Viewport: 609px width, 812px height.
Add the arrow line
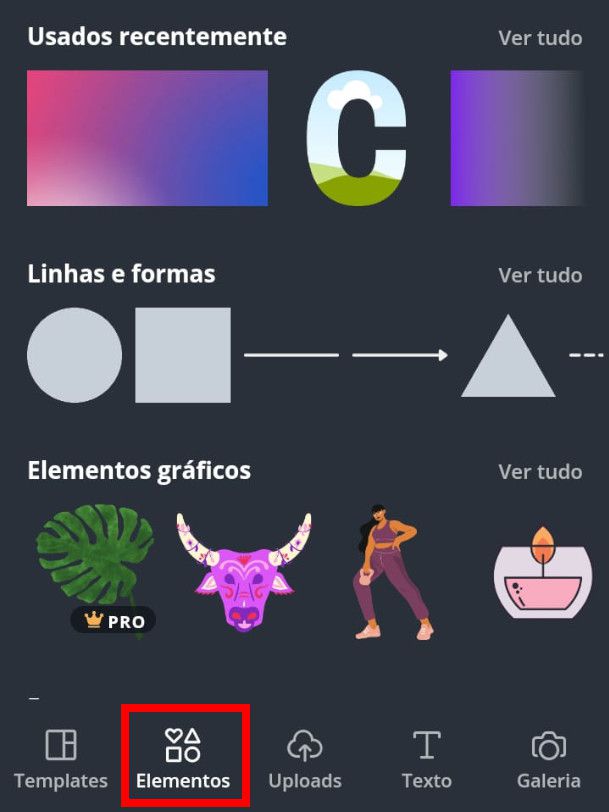(399, 355)
